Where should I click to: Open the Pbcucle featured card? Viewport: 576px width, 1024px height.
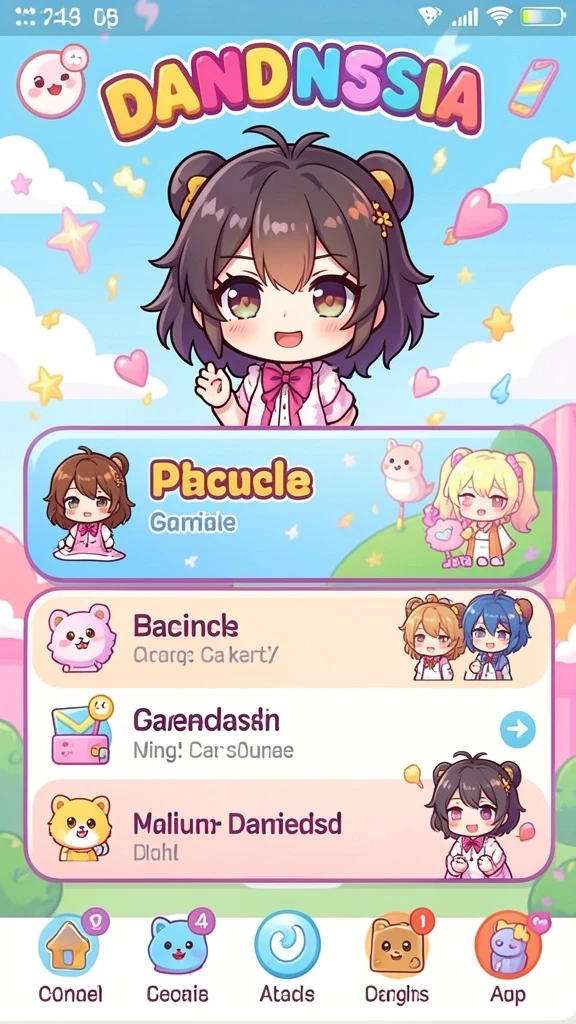coord(289,504)
